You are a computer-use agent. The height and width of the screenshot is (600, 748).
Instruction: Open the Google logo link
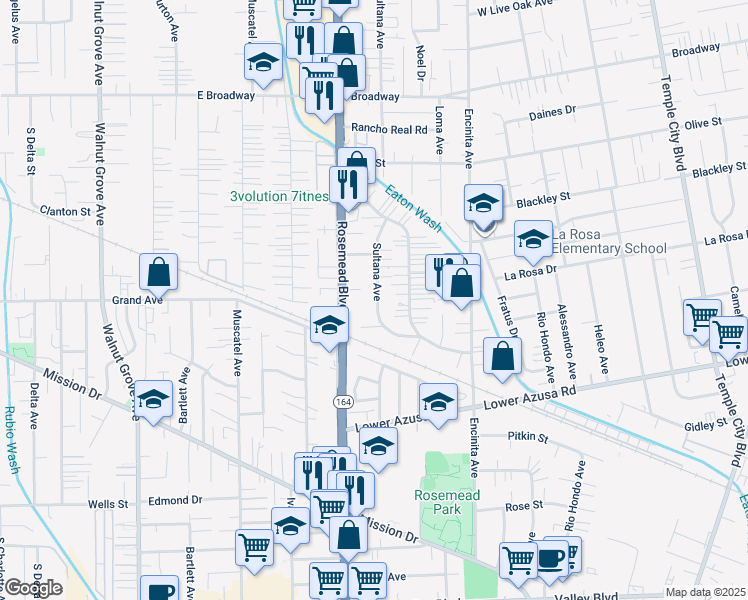(33, 589)
